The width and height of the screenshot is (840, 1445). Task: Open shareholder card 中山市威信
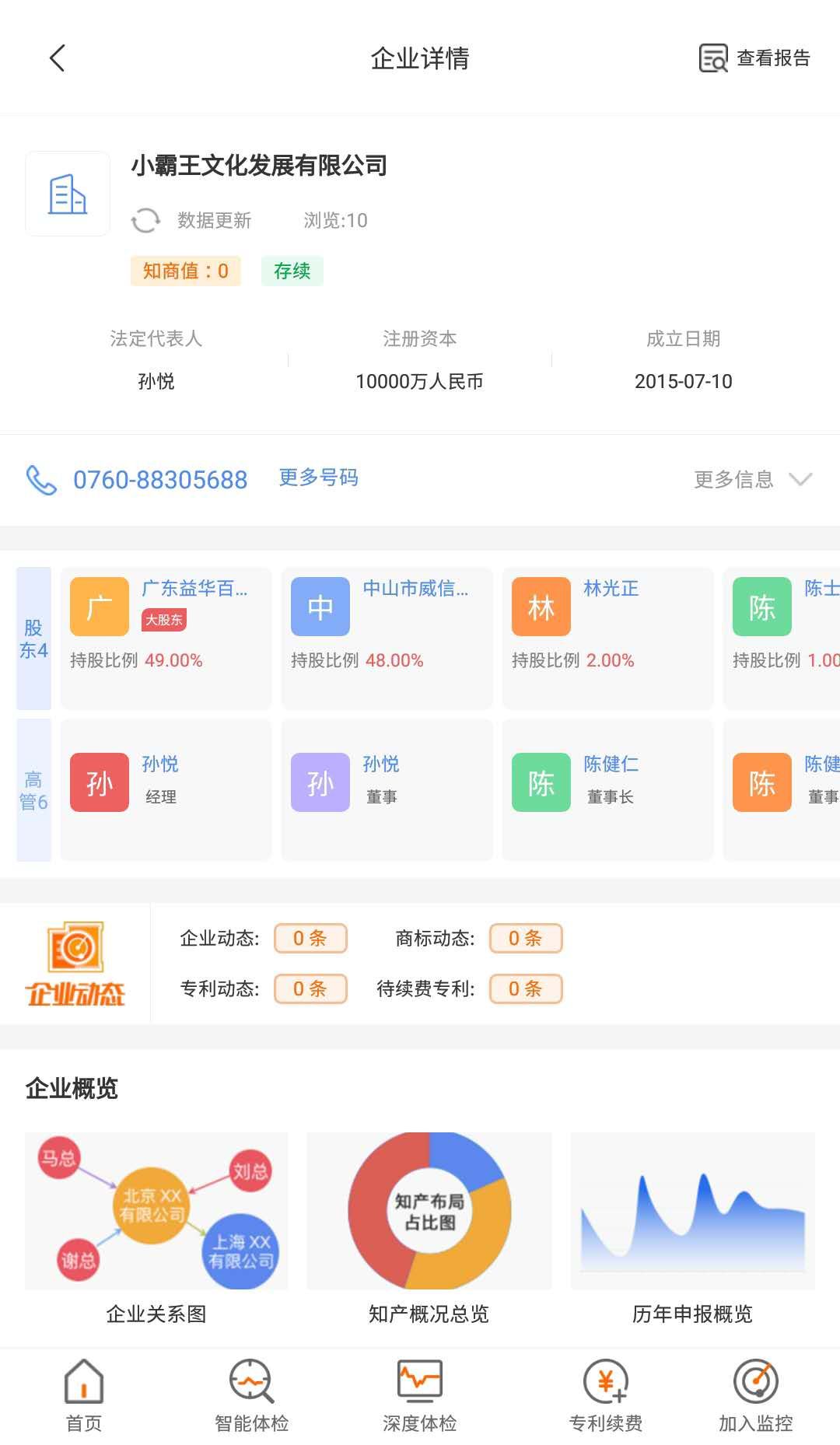click(387, 637)
